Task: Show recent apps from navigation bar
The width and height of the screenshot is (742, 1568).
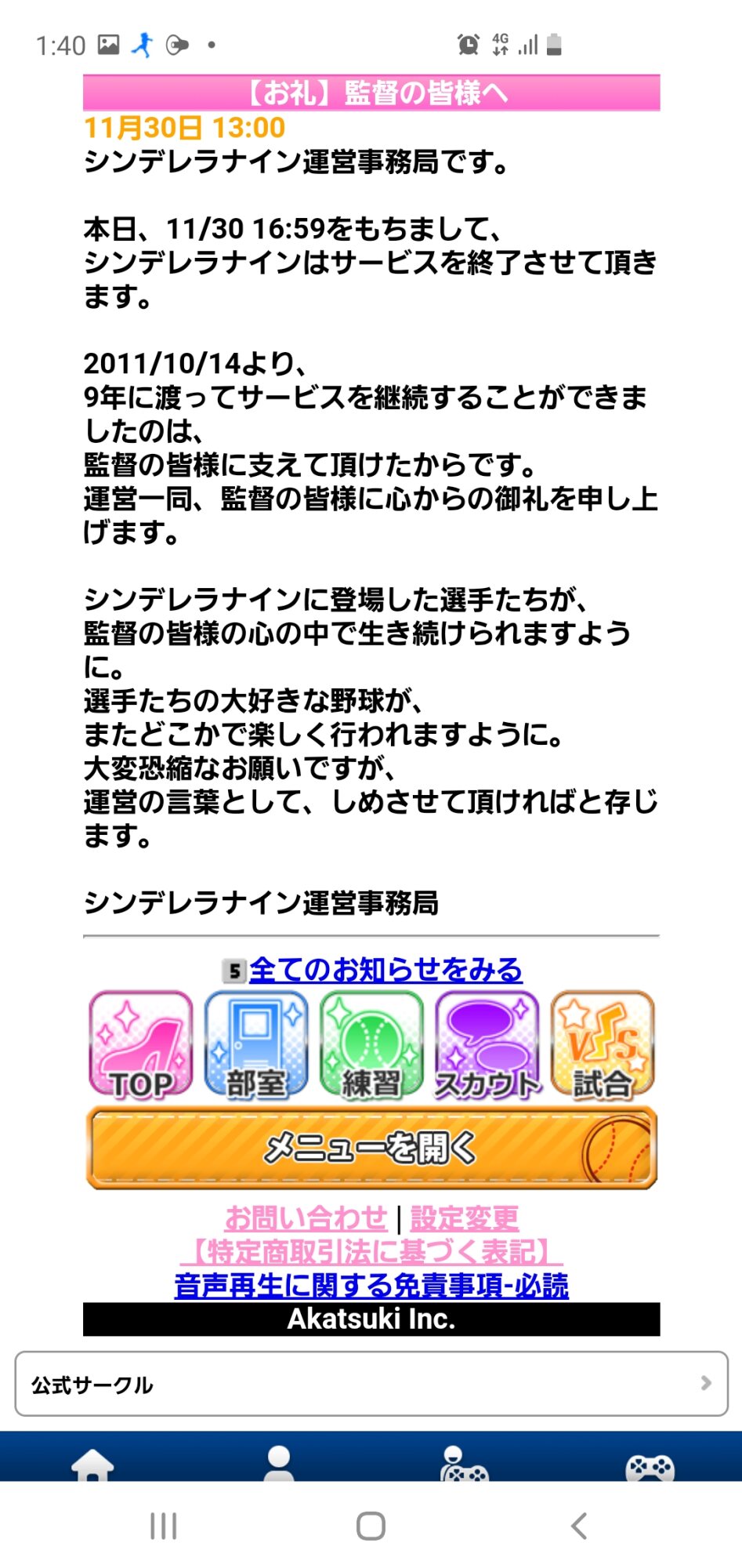Action: [163, 1526]
